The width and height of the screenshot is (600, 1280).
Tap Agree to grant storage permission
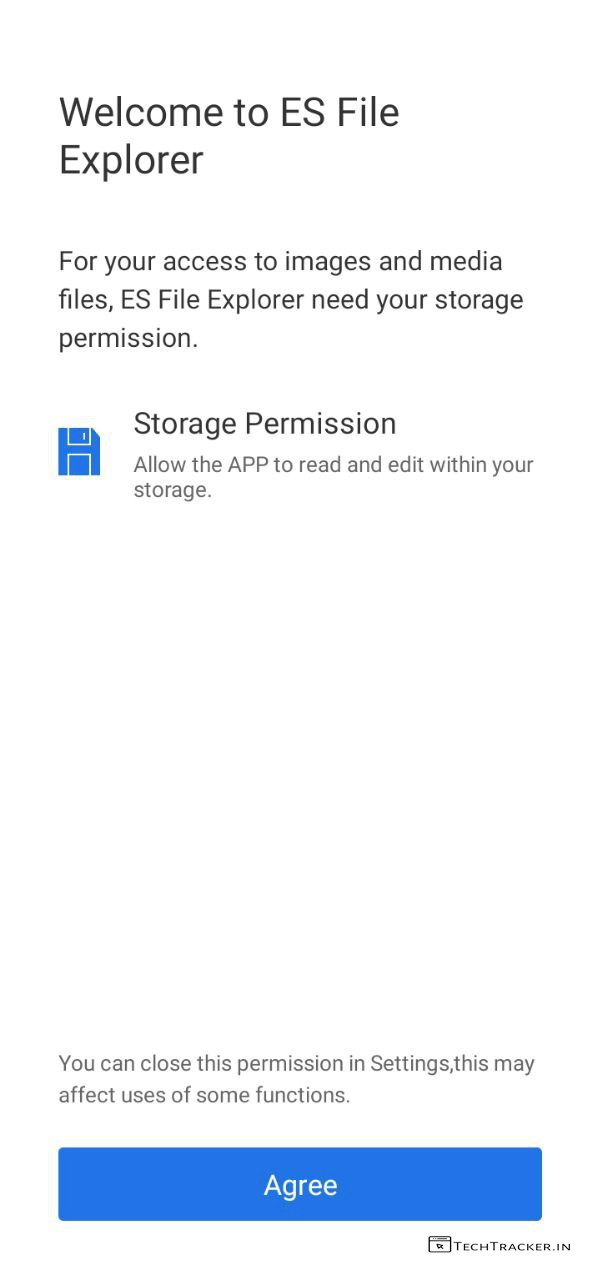tap(300, 1184)
